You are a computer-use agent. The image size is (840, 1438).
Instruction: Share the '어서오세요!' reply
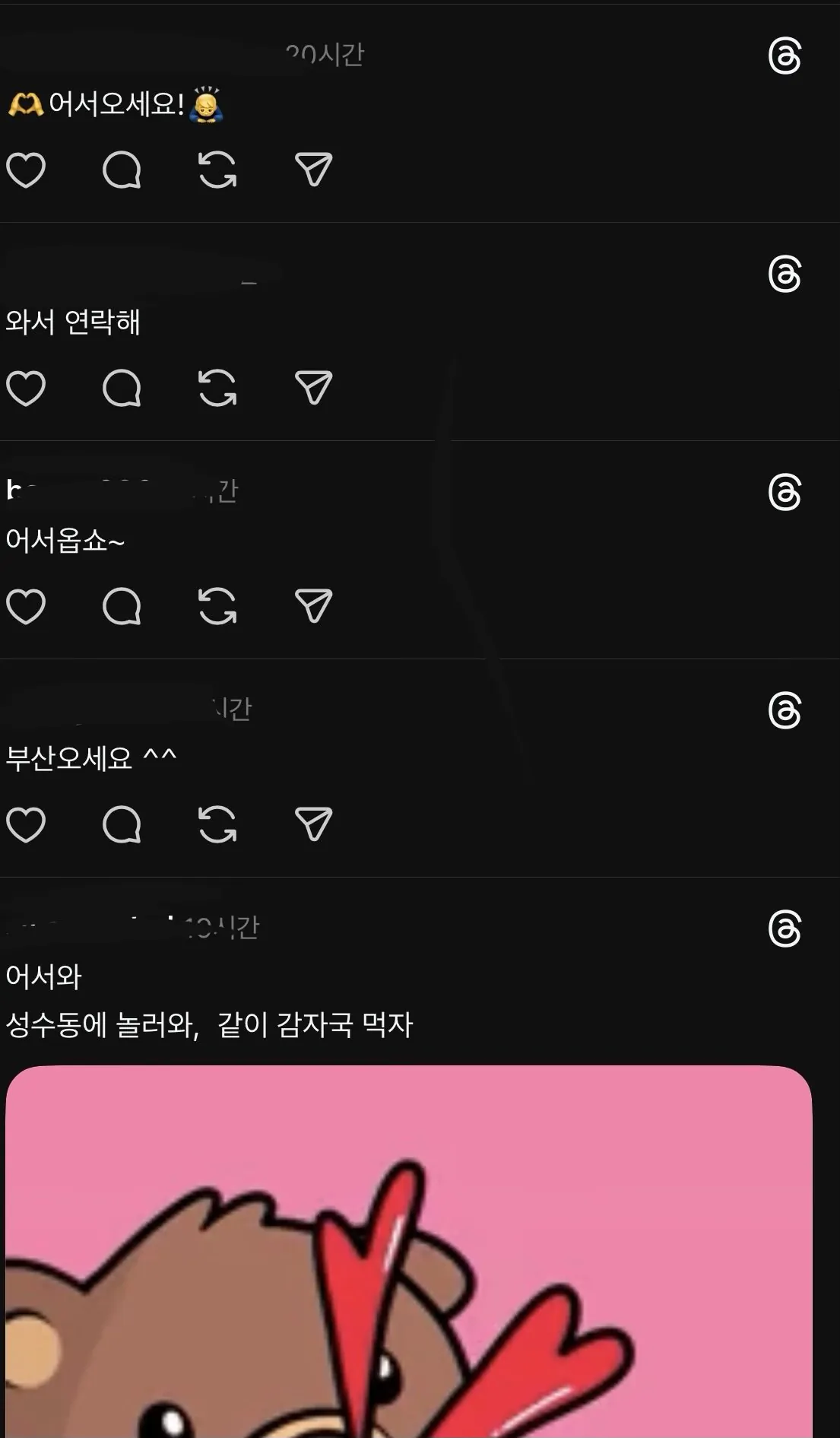pos(313,170)
